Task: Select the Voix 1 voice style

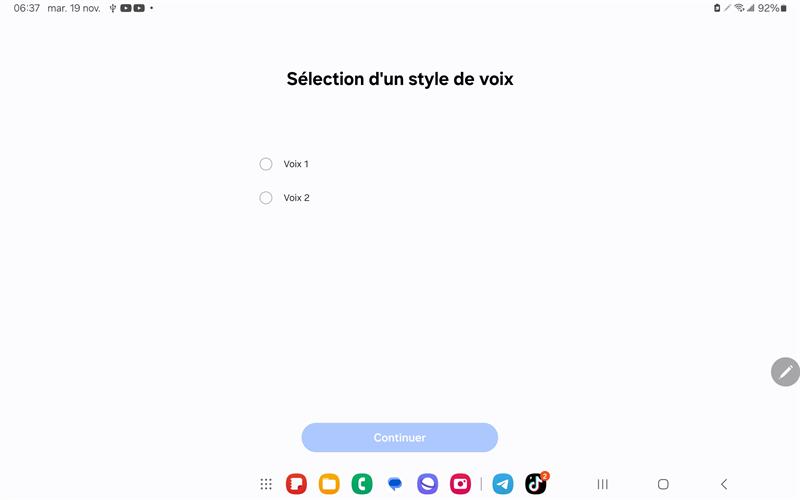Action: 266,164
